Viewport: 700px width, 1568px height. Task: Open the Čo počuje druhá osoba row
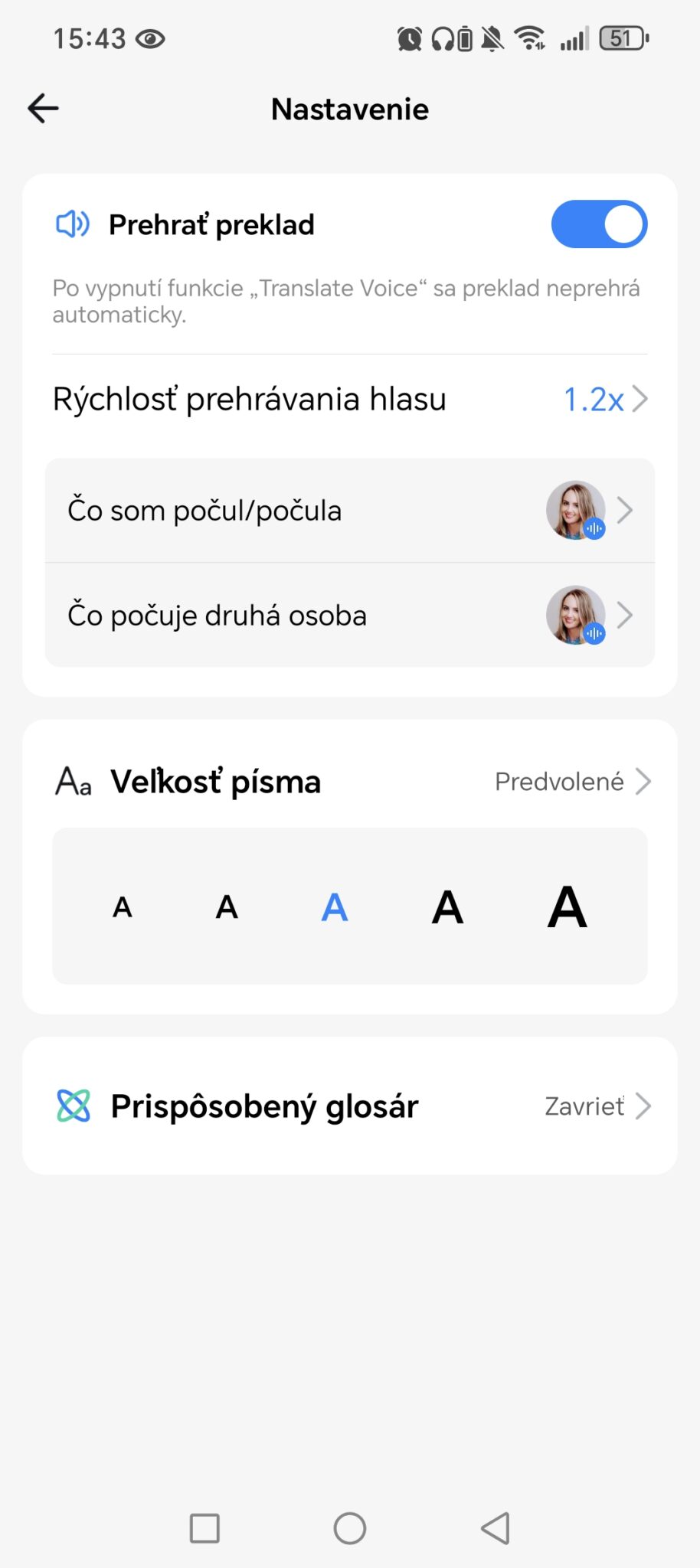pos(350,616)
